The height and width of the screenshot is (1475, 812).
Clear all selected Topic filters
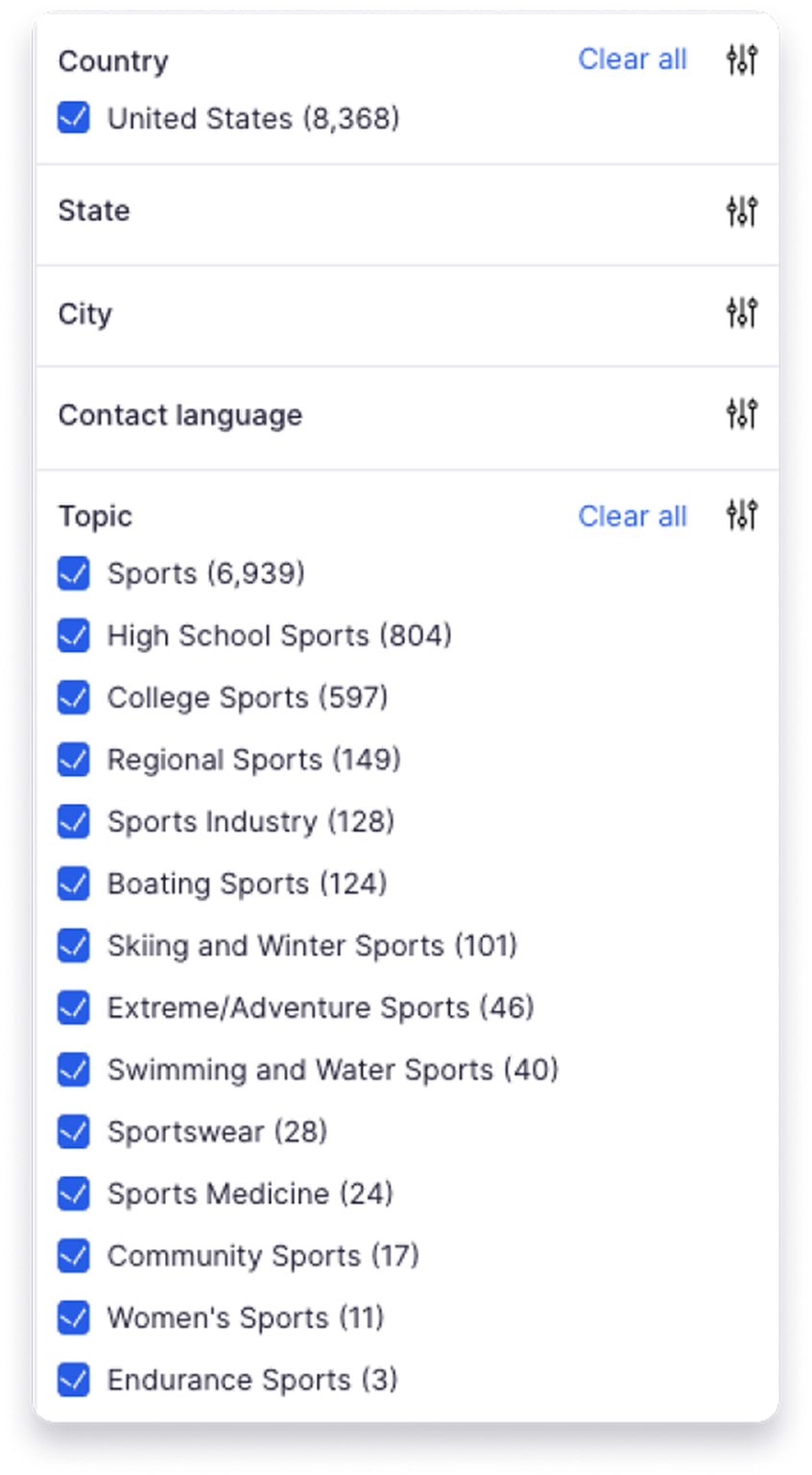633,516
